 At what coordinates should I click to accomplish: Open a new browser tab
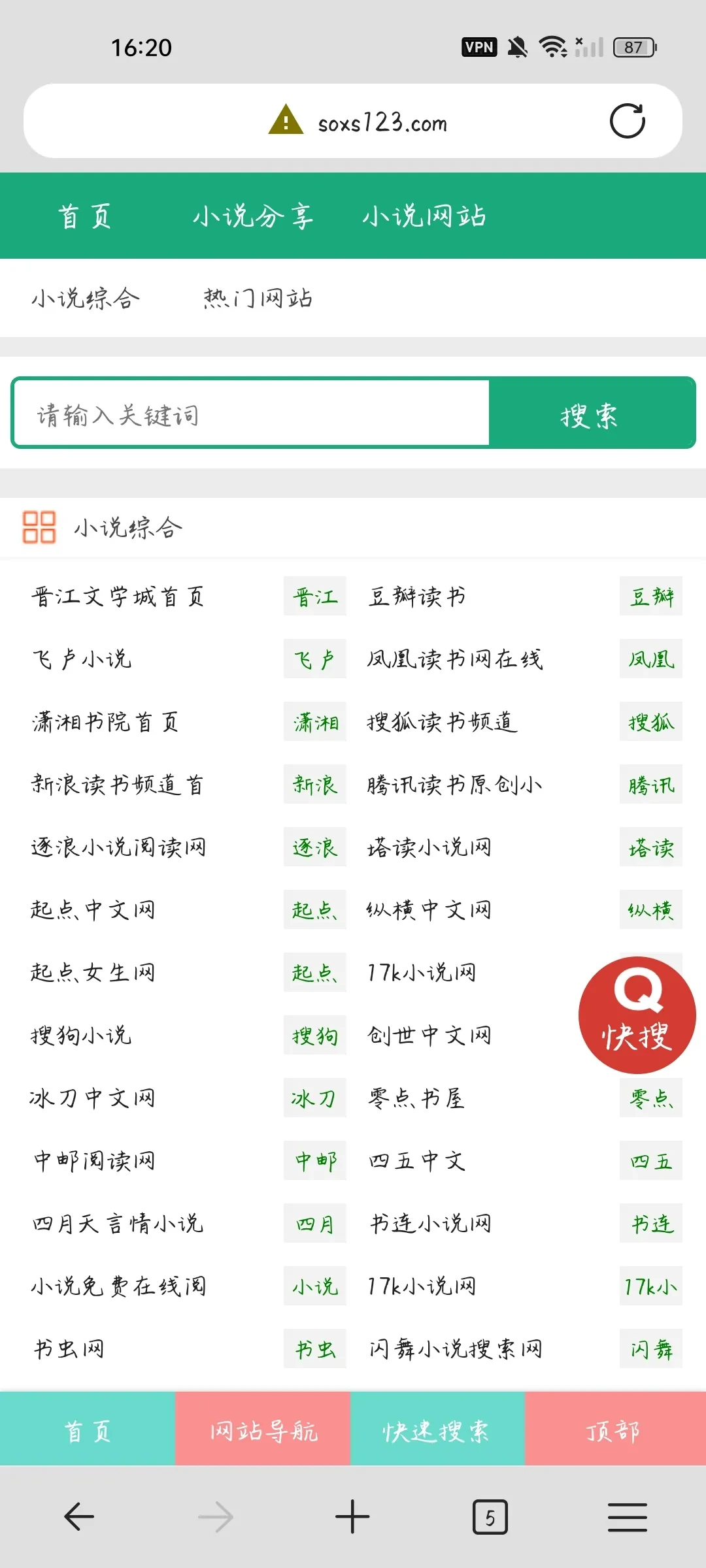352,1516
